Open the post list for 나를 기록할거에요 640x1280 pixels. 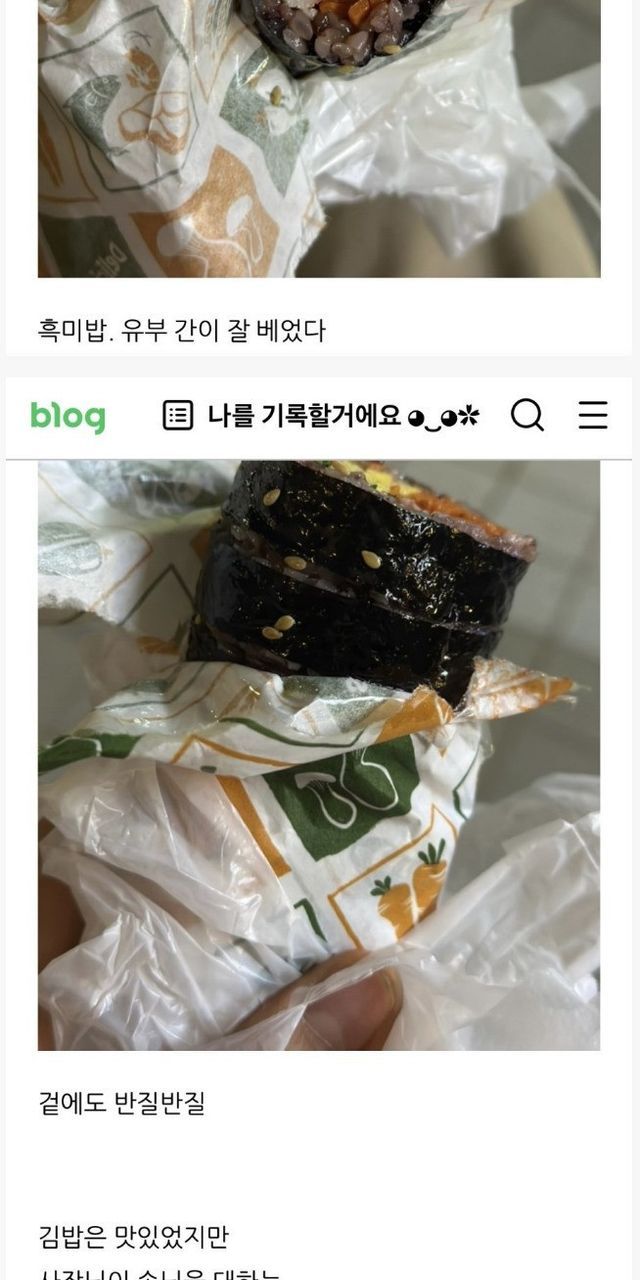[178, 415]
